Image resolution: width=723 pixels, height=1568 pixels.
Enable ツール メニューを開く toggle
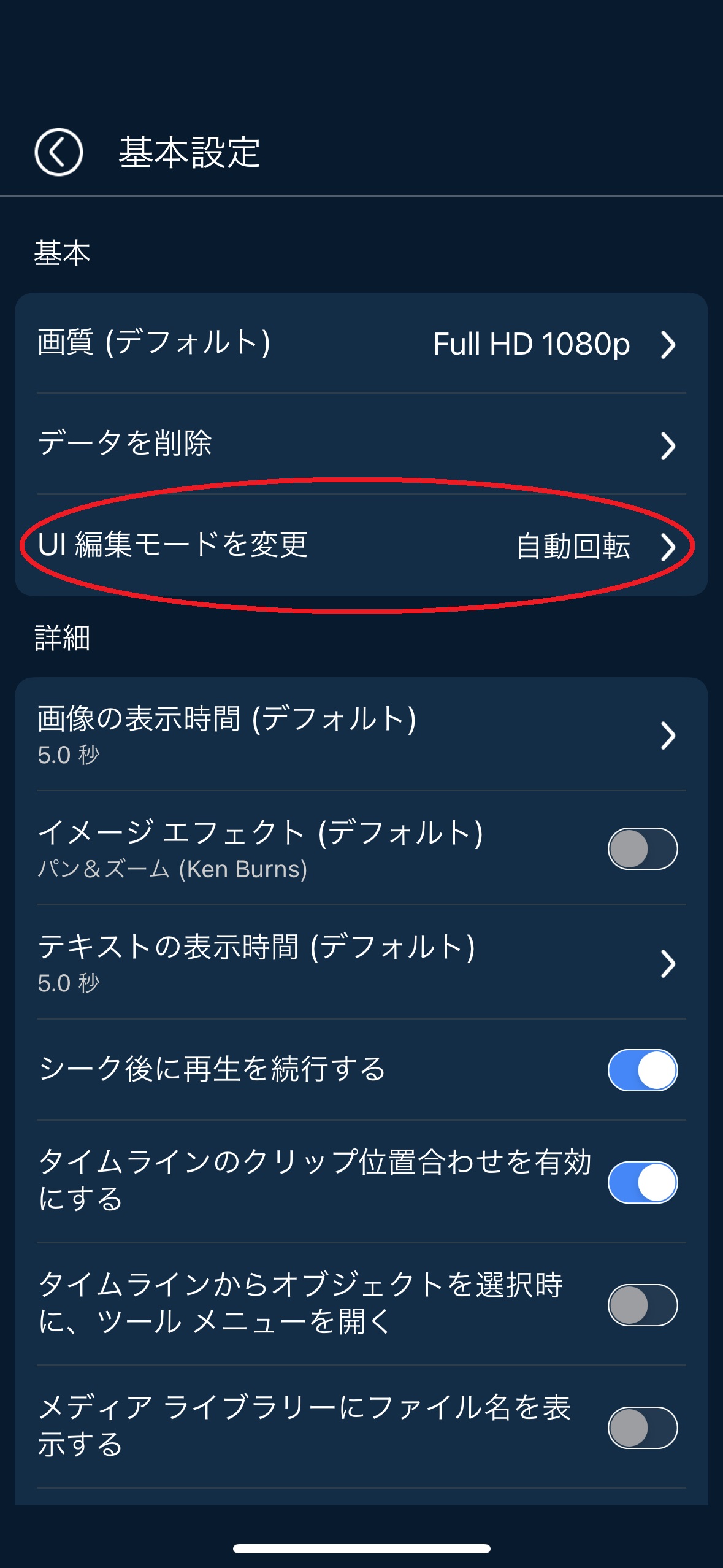pos(642,1304)
